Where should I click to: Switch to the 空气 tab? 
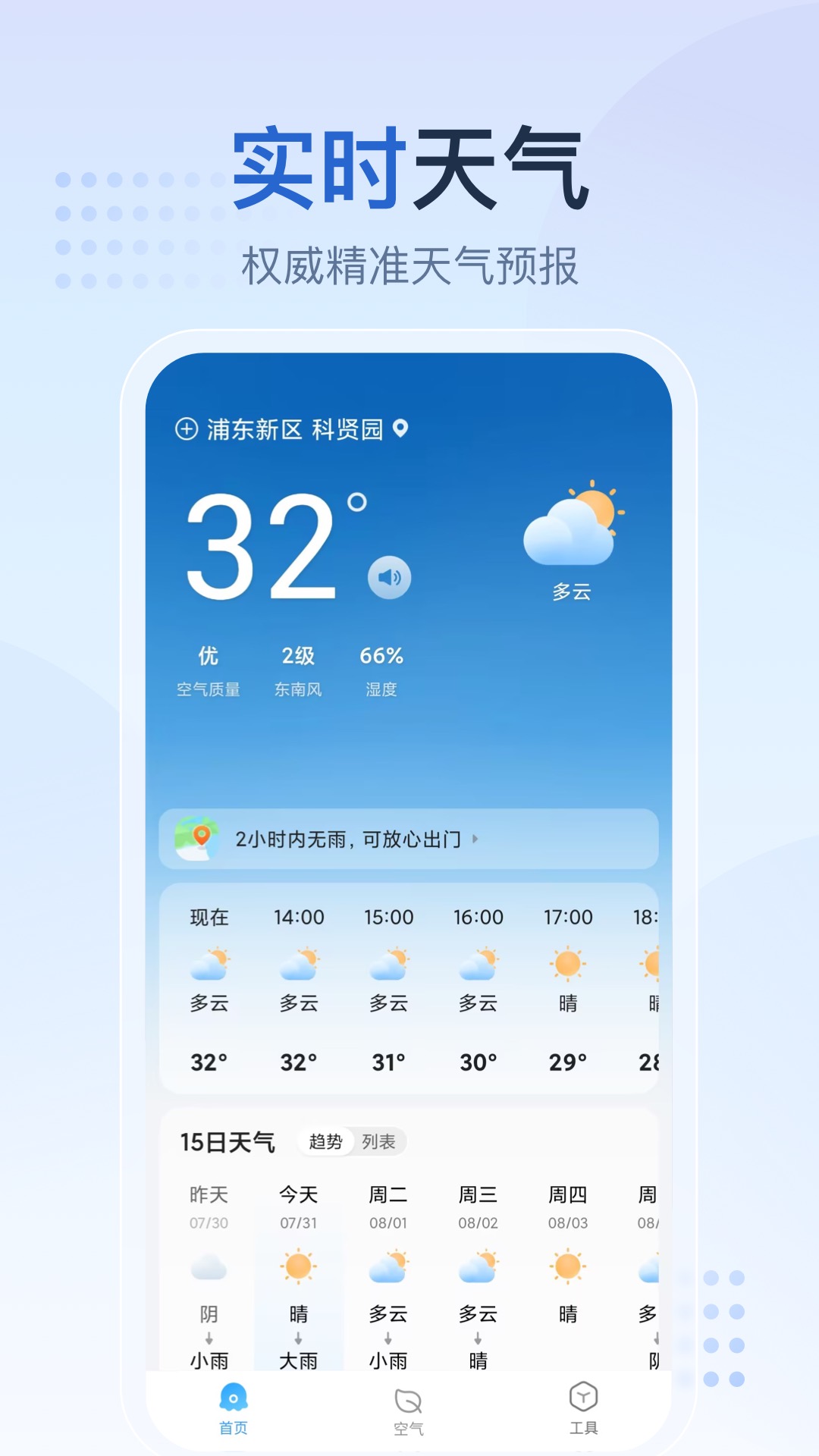[x=409, y=1410]
